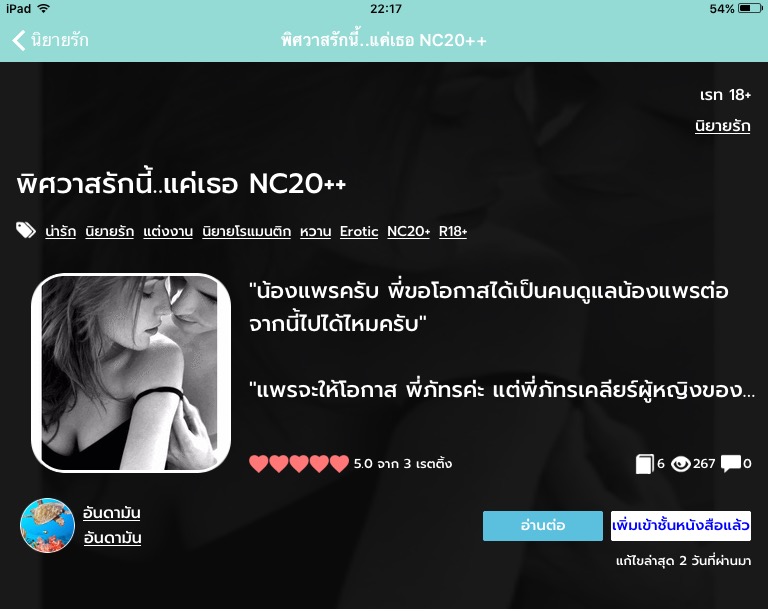Open the น่ารัก tag
768x611 pixels.
tap(60, 231)
